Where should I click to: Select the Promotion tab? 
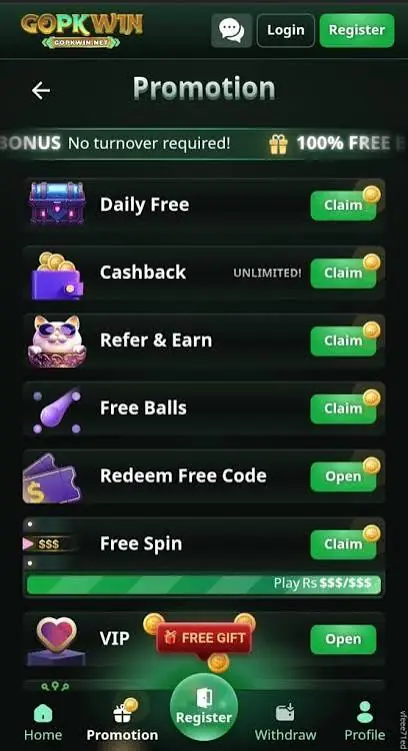pyautogui.click(x=122, y=722)
